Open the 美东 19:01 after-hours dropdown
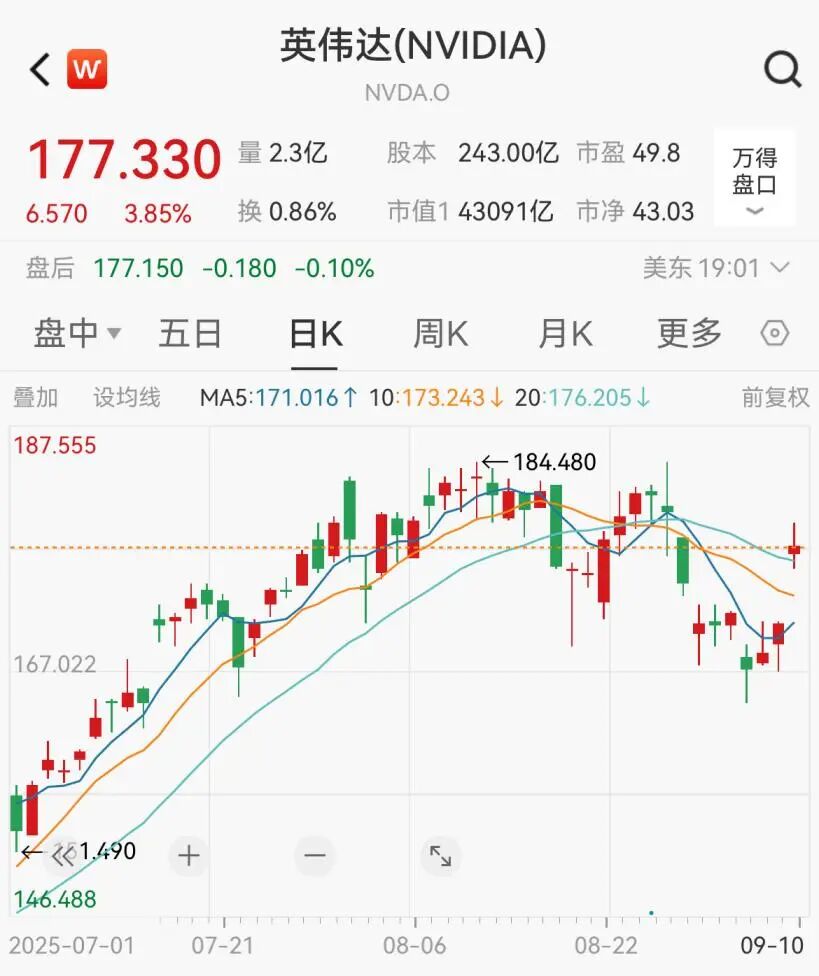Image resolution: width=819 pixels, height=976 pixels. [x=716, y=268]
